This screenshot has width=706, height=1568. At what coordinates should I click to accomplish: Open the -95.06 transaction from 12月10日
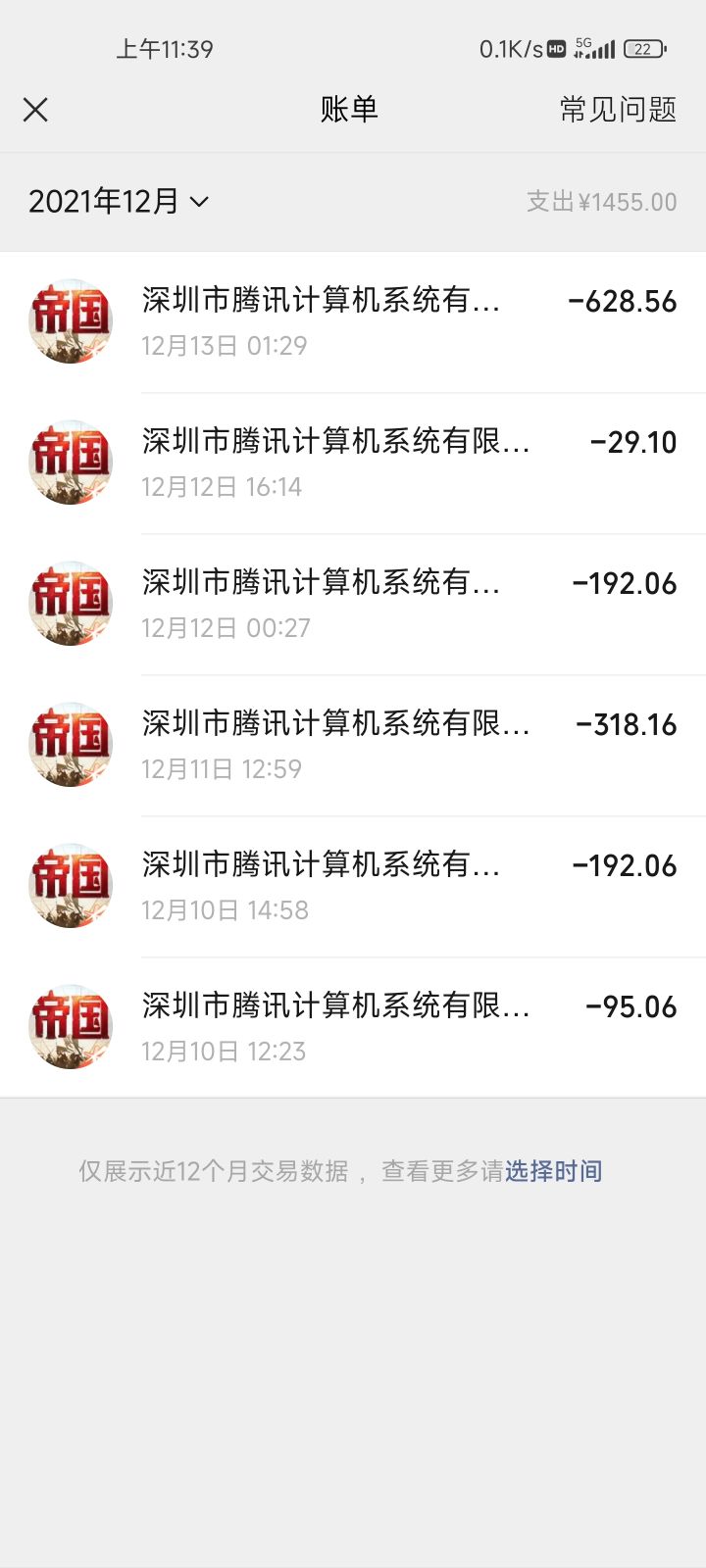point(353,1027)
